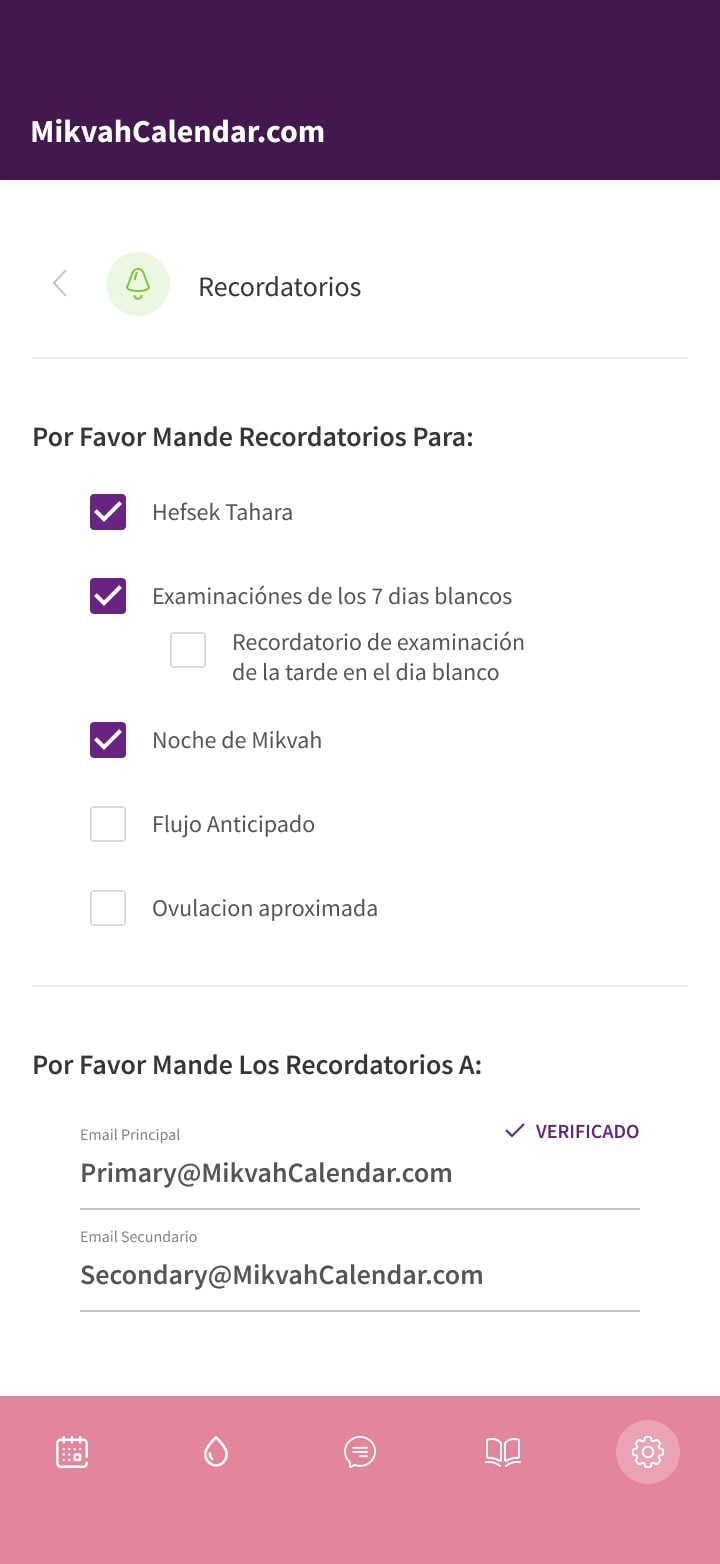
Task: Disable Examinaciónes de los 7 dias blancos
Action: [108, 596]
